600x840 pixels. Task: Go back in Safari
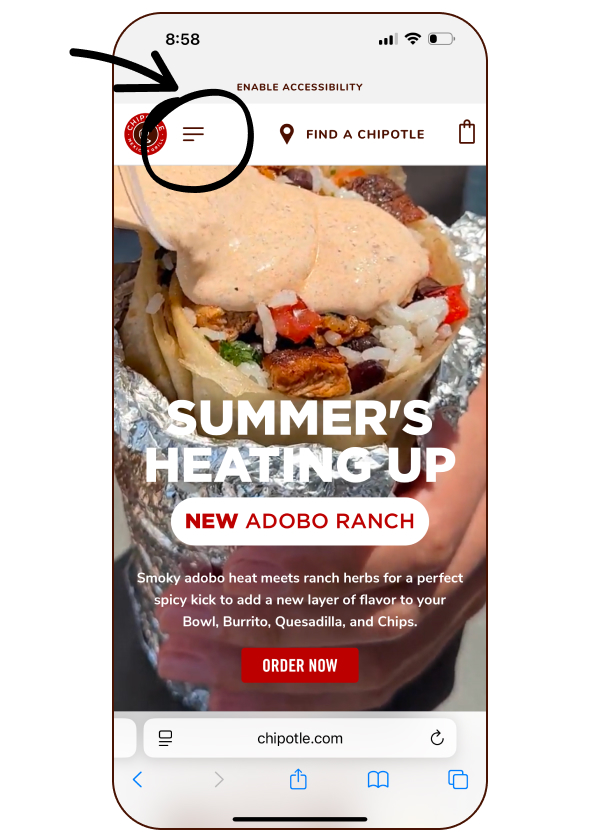(138, 779)
